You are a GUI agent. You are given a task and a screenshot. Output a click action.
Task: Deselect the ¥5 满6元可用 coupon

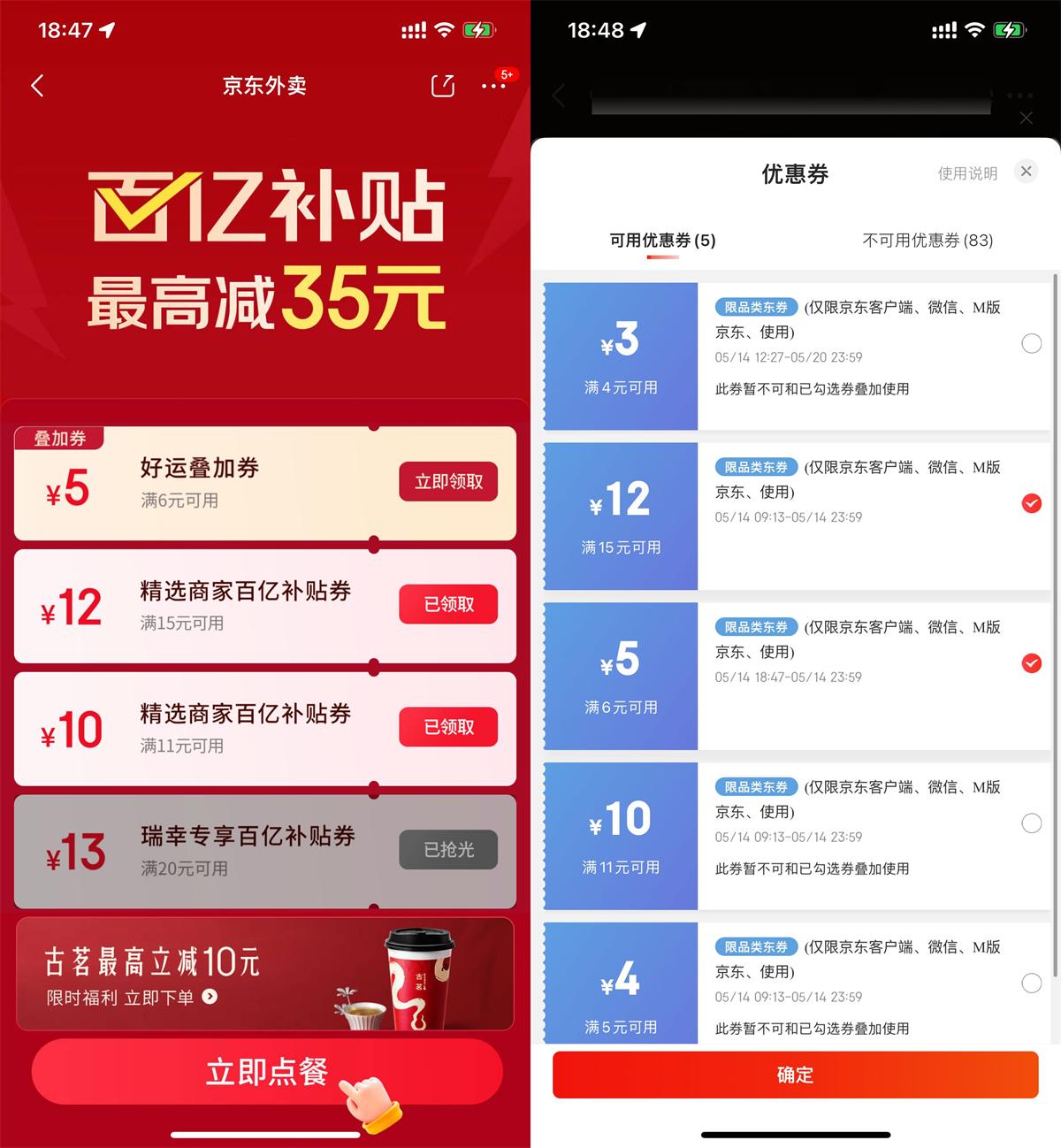point(1031,663)
